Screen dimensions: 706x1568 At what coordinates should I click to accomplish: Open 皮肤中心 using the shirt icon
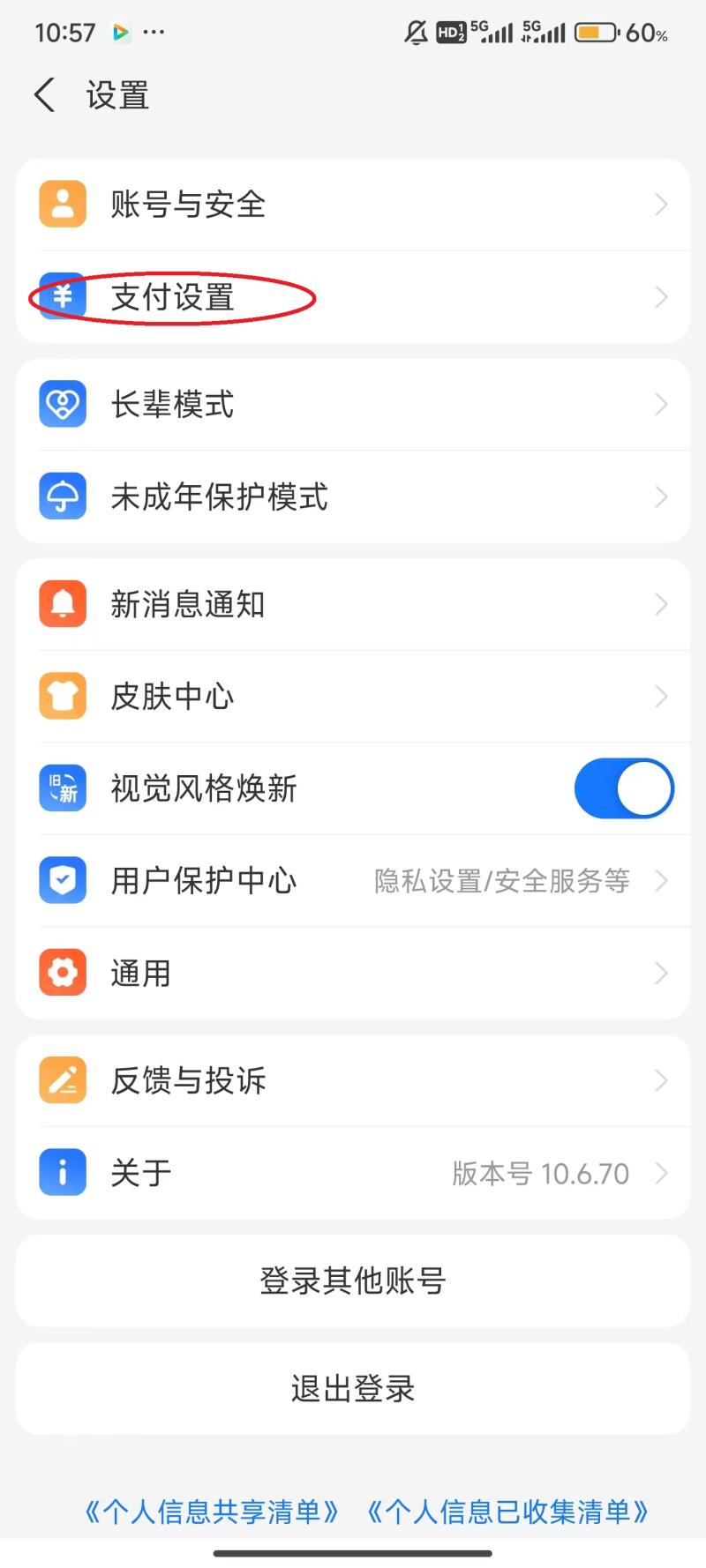[x=62, y=696]
